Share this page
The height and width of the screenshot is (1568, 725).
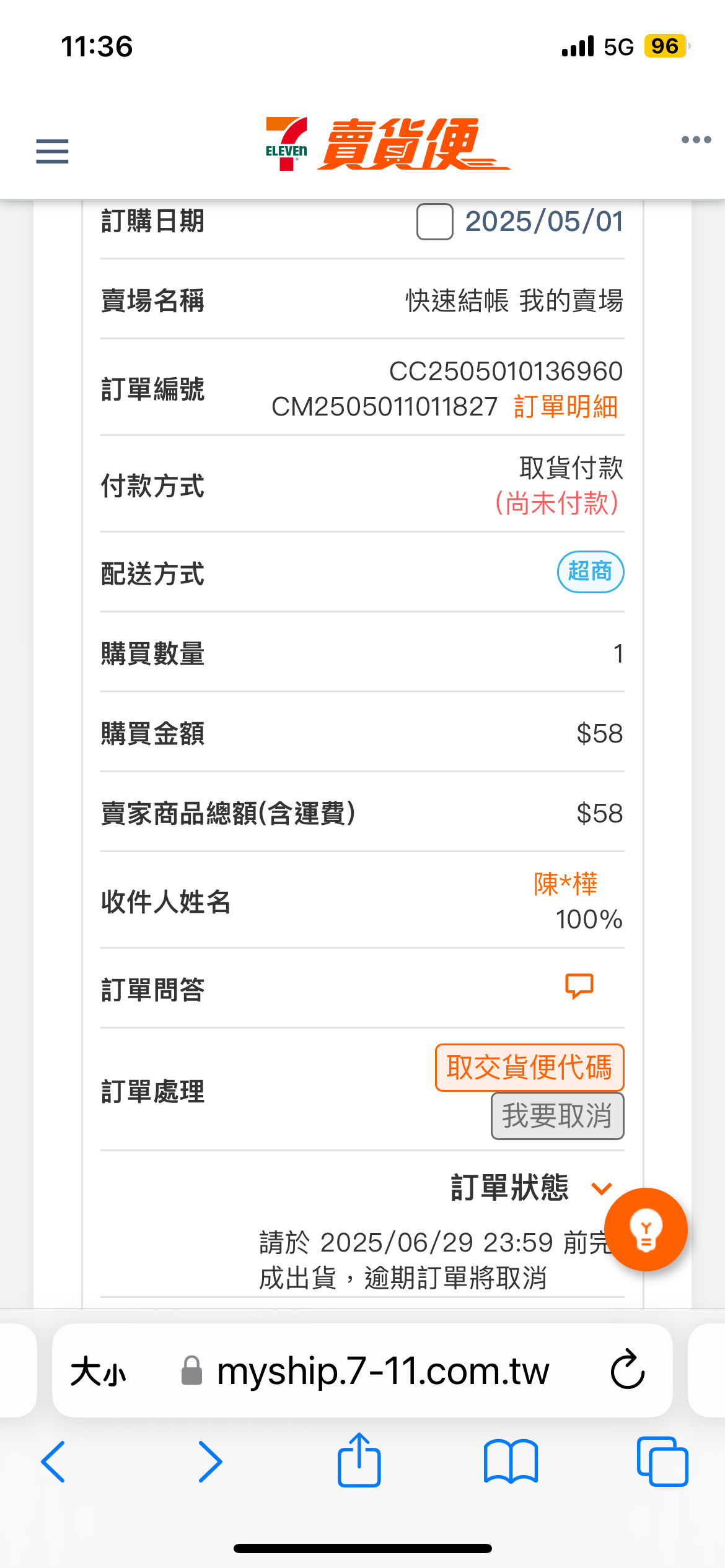point(359,1460)
